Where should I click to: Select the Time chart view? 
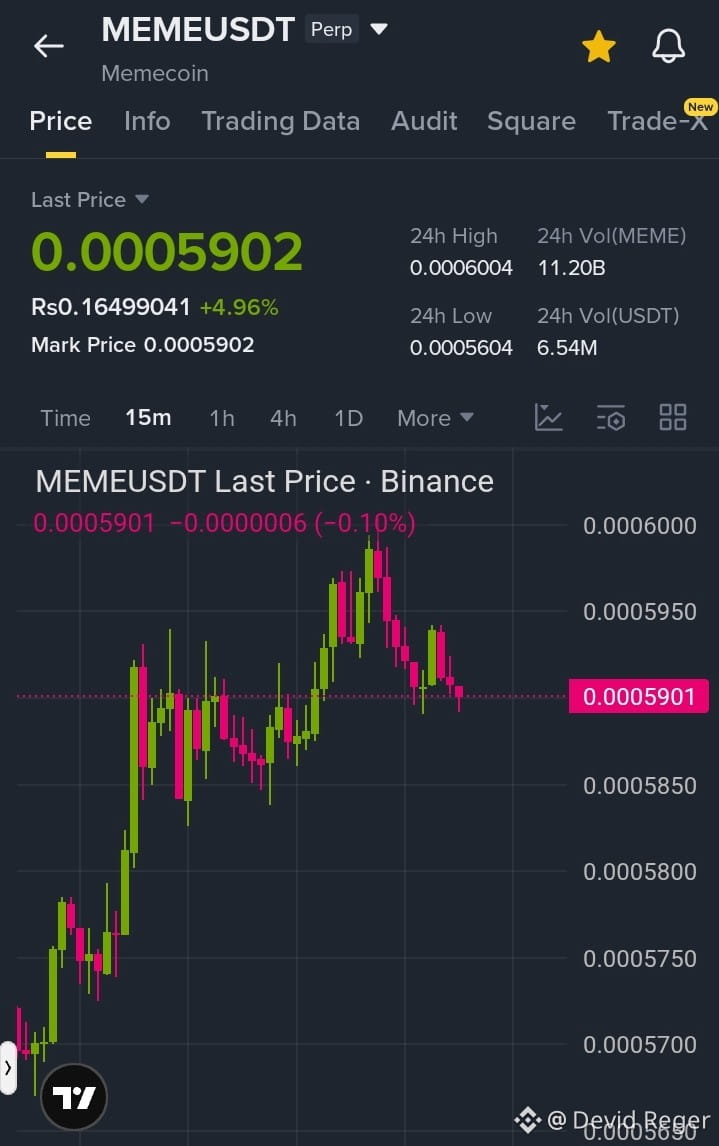coord(65,418)
